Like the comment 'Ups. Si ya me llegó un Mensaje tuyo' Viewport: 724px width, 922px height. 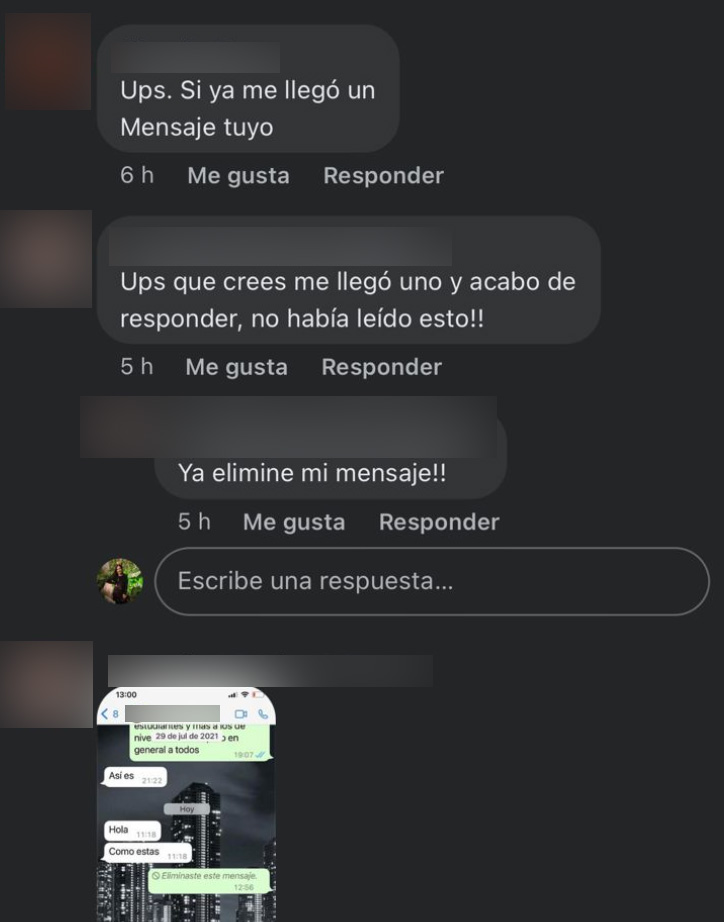238,176
